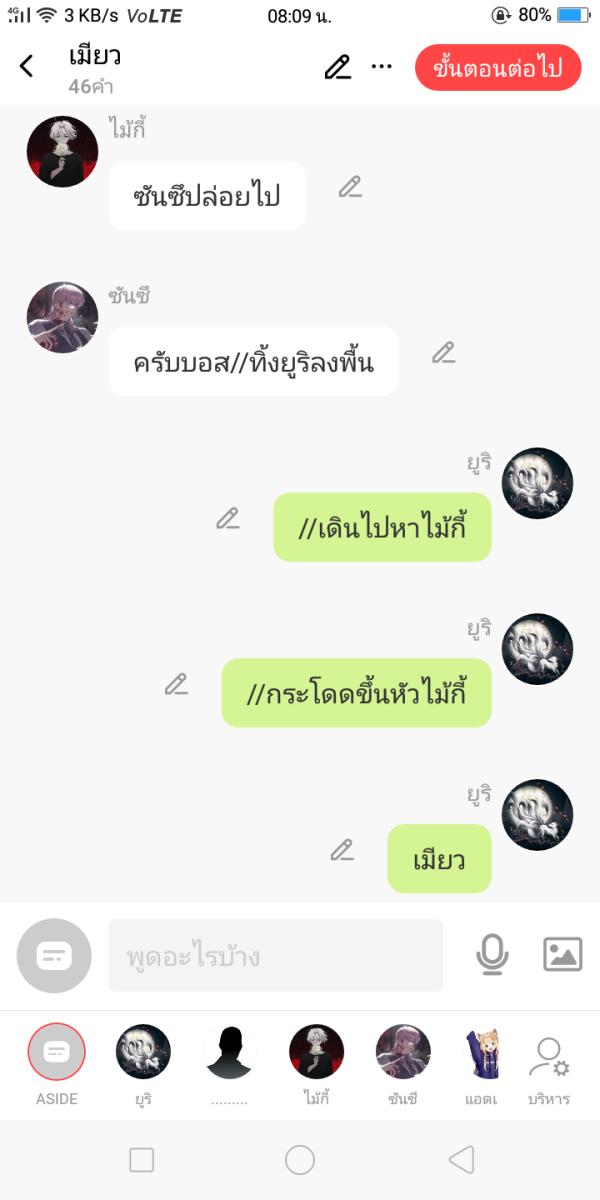
Task: Edit the message ครับบอส//ทิ้งยูริลงพื้น
Action: 443,352
